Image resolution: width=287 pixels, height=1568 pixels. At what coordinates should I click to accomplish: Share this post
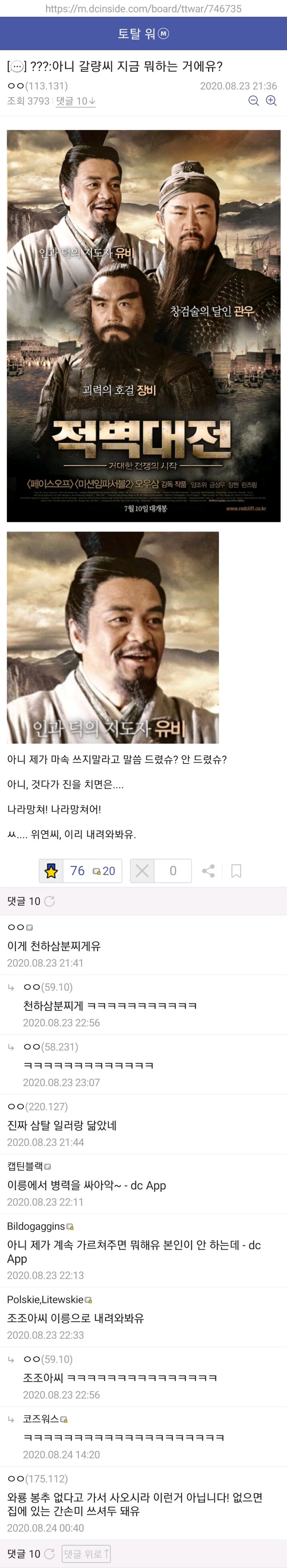[208, 871]
